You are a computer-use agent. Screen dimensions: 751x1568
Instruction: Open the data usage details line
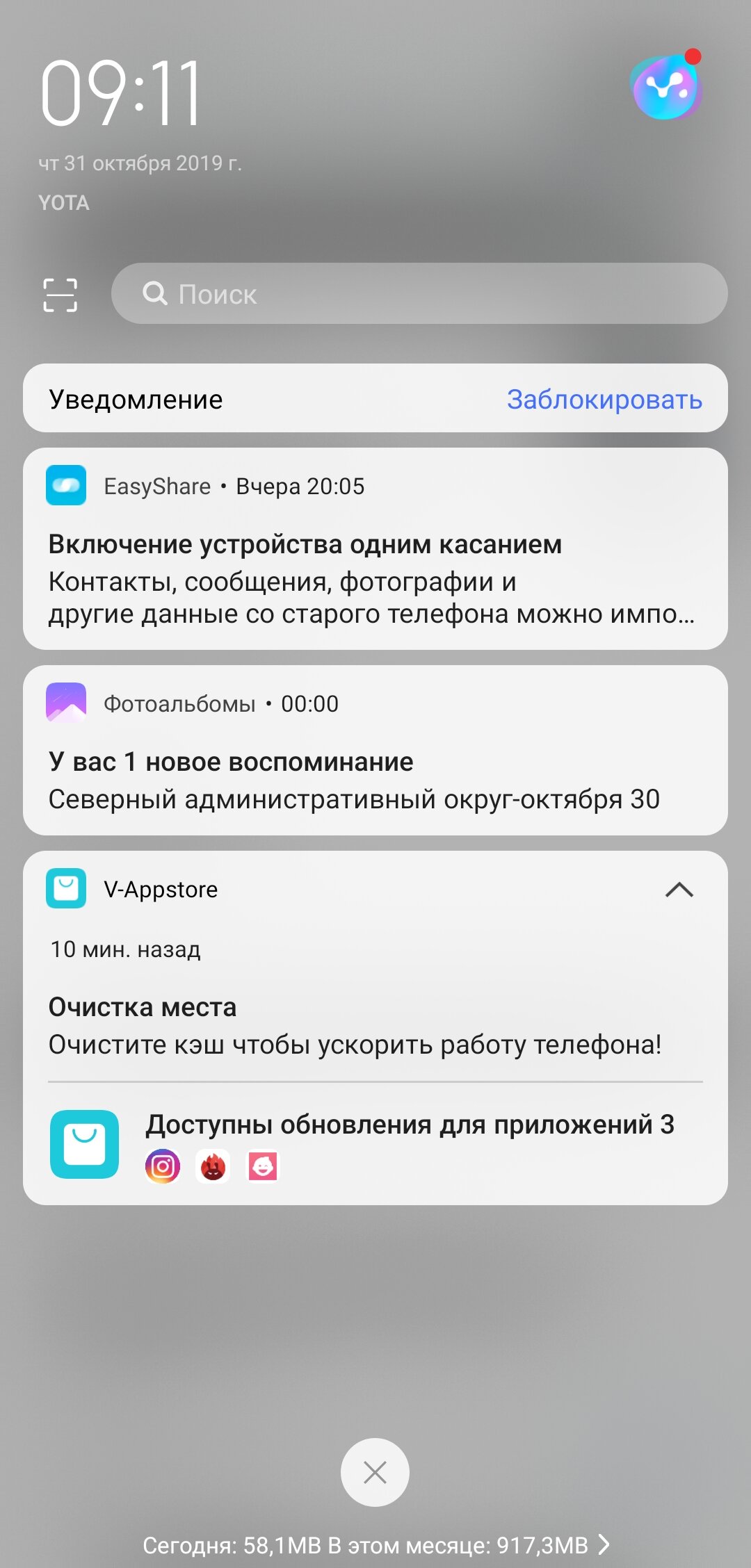pyautogui.click(x=375, y=1545)
